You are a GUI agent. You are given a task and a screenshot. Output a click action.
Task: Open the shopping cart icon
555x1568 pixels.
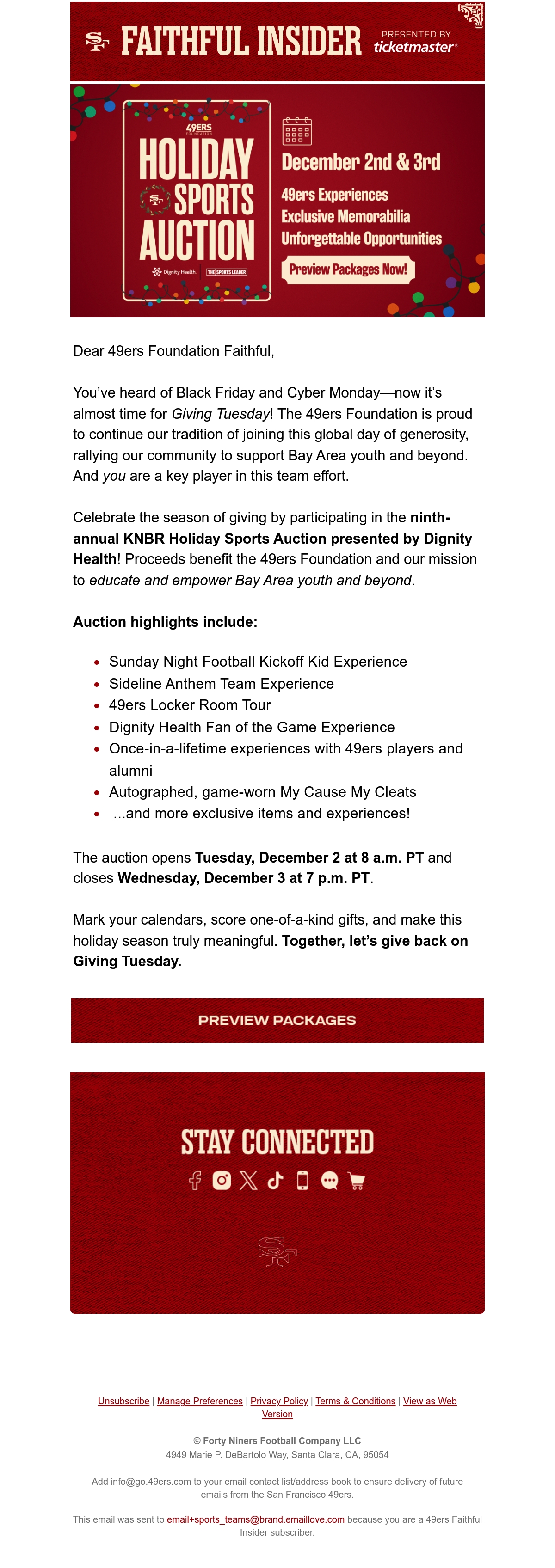(357, 1180)
